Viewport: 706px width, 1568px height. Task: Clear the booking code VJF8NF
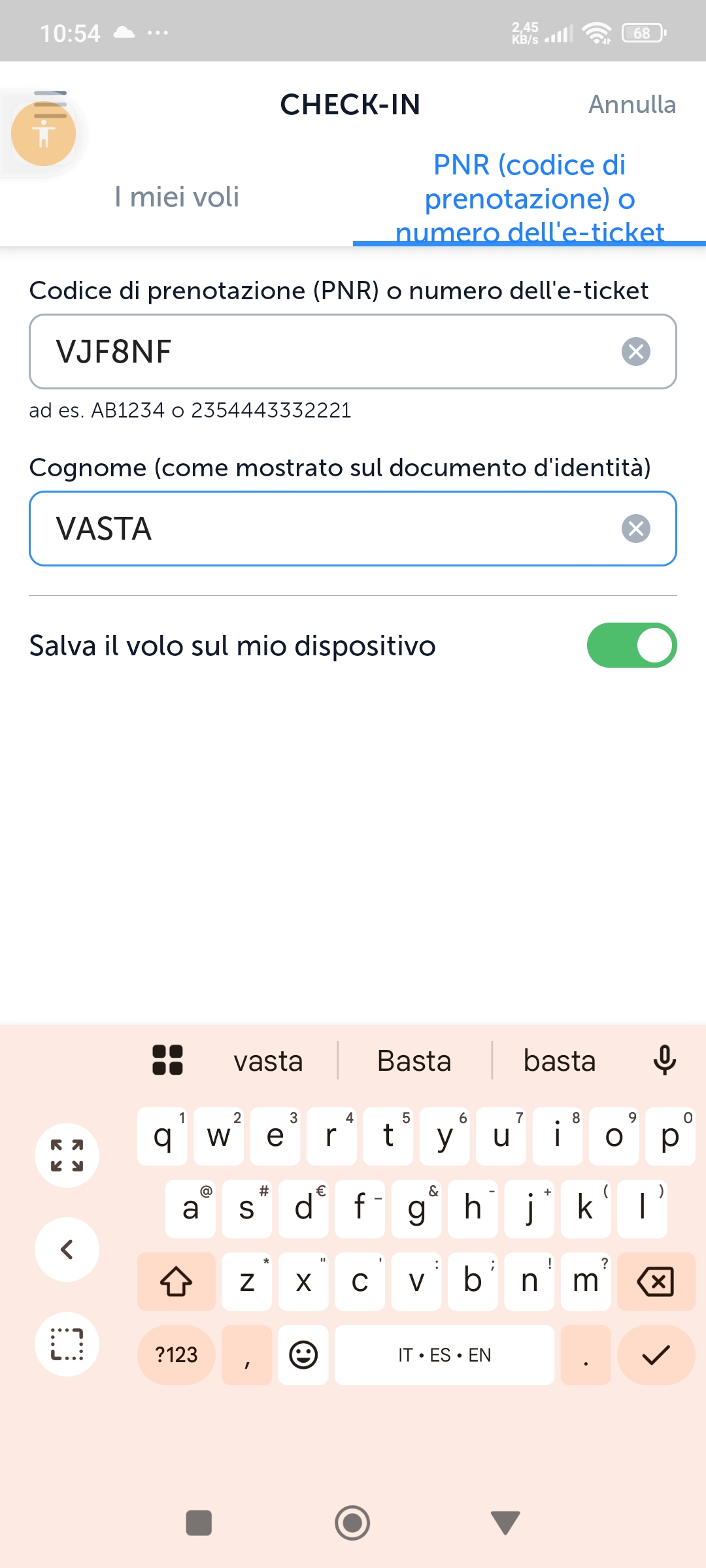tap(636, 351)
